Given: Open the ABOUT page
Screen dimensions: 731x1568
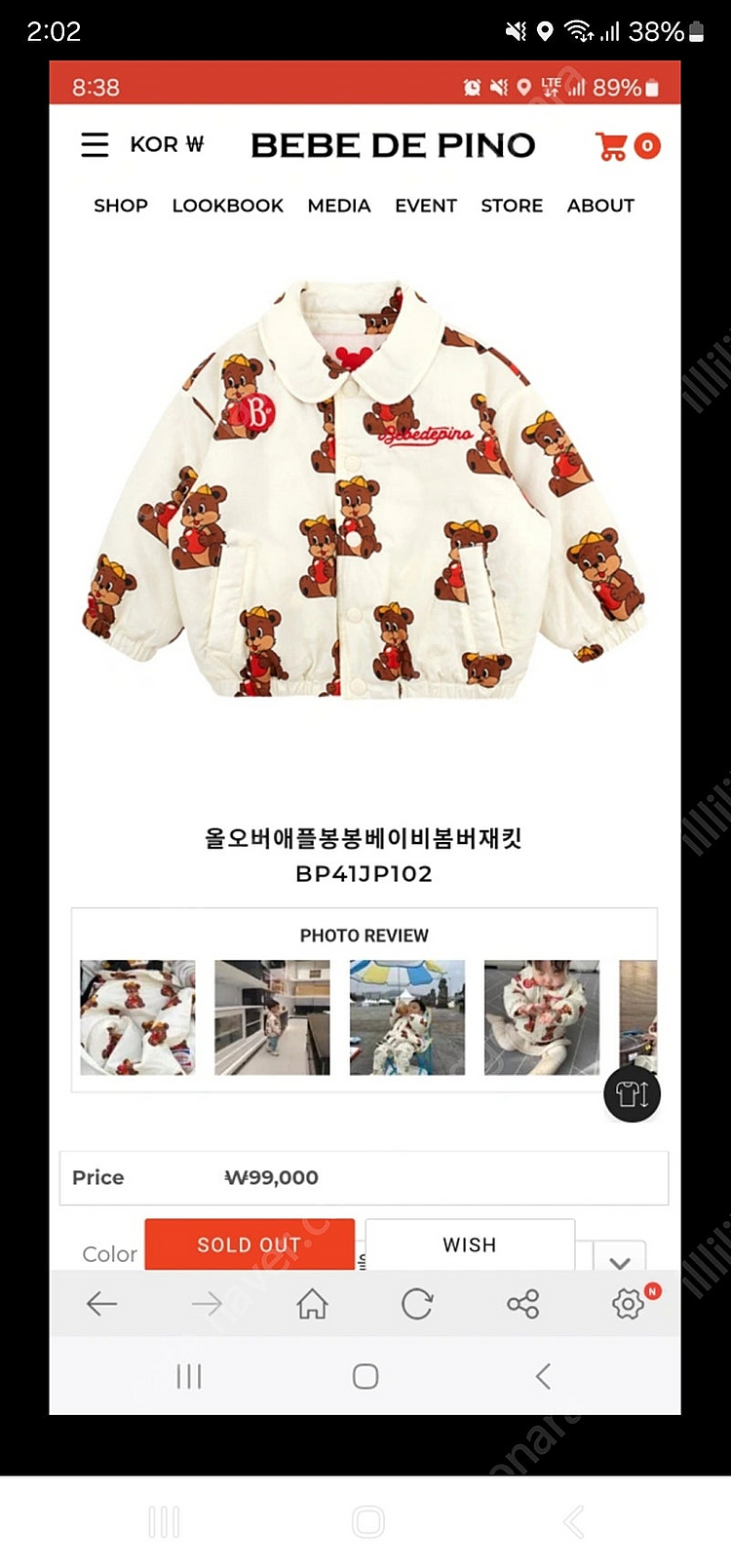Looking at the screenshot, I should [600, 206].
